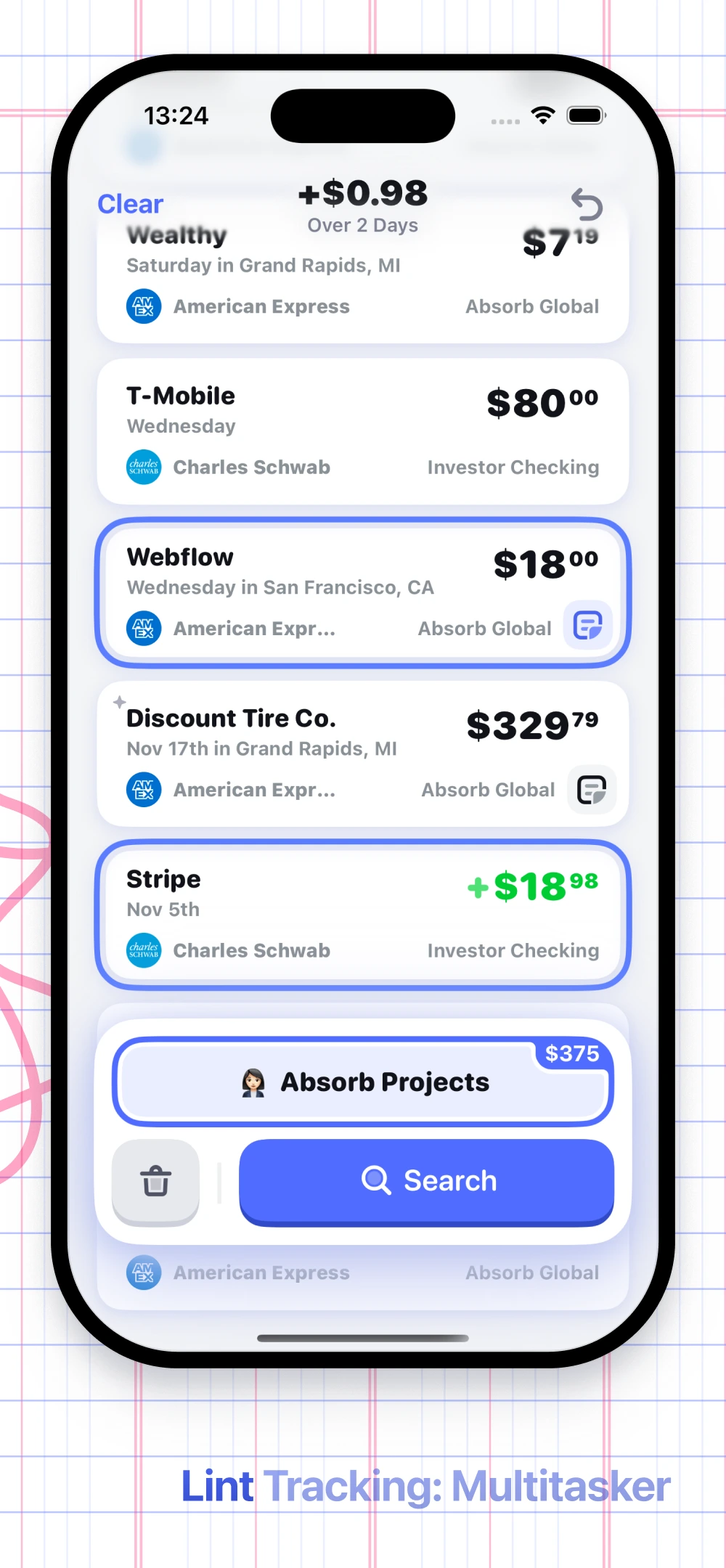Screen dimensions: 726x1568
Task: Open the note icon on the Webflow transaction
Action: [x=588, y=626]
